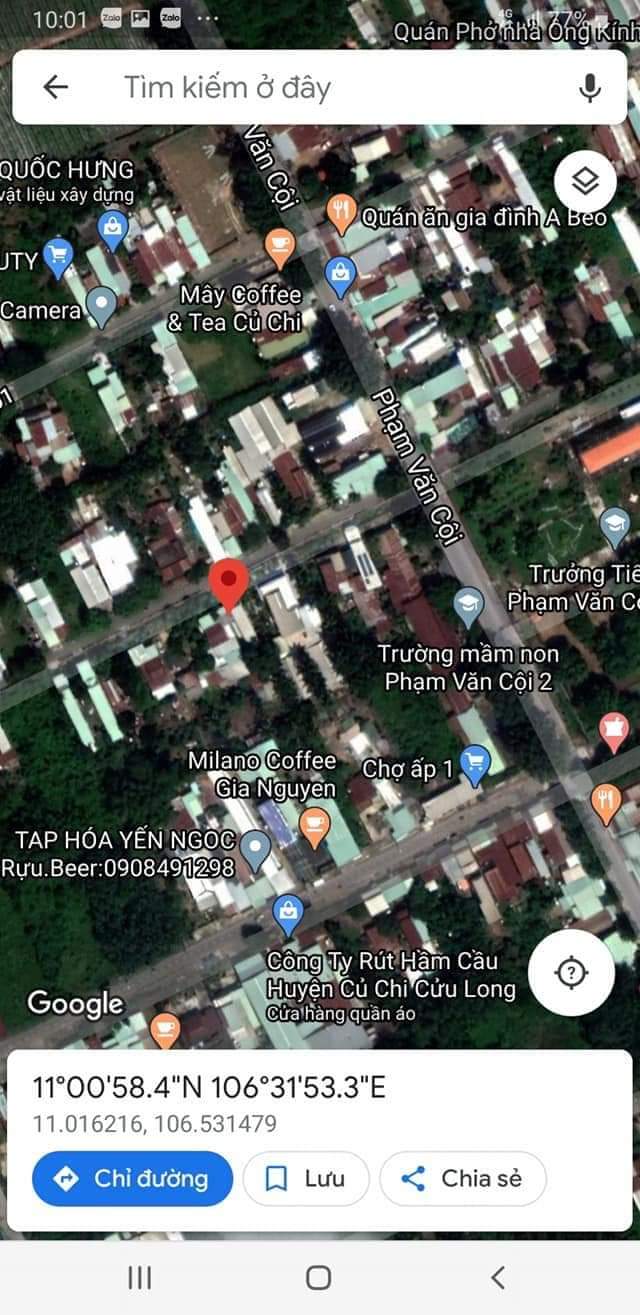
Task: Open the TAP HÓA YẾN NGỌC place pin
Action: coord(256,850)
